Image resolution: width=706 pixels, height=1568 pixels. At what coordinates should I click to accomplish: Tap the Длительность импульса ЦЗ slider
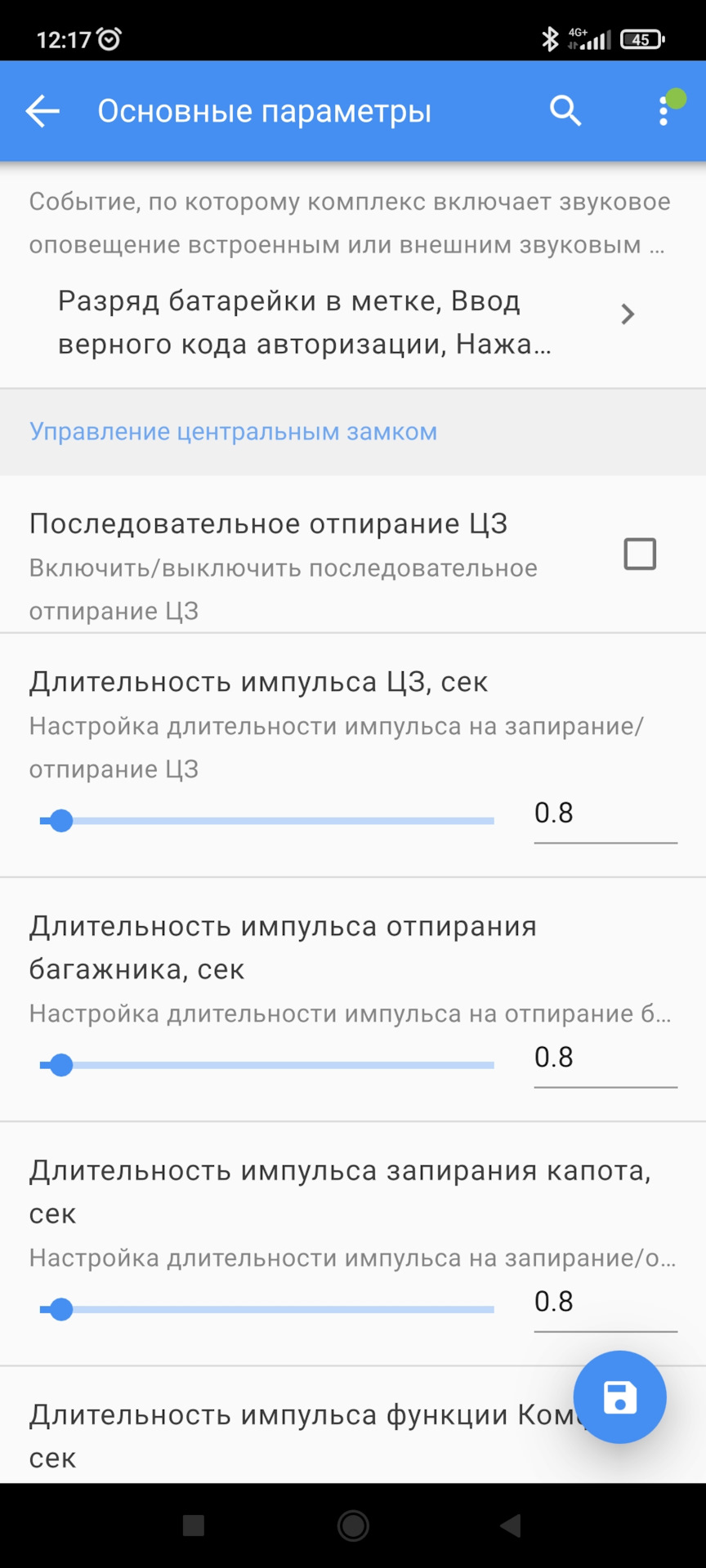pos(267,821)
